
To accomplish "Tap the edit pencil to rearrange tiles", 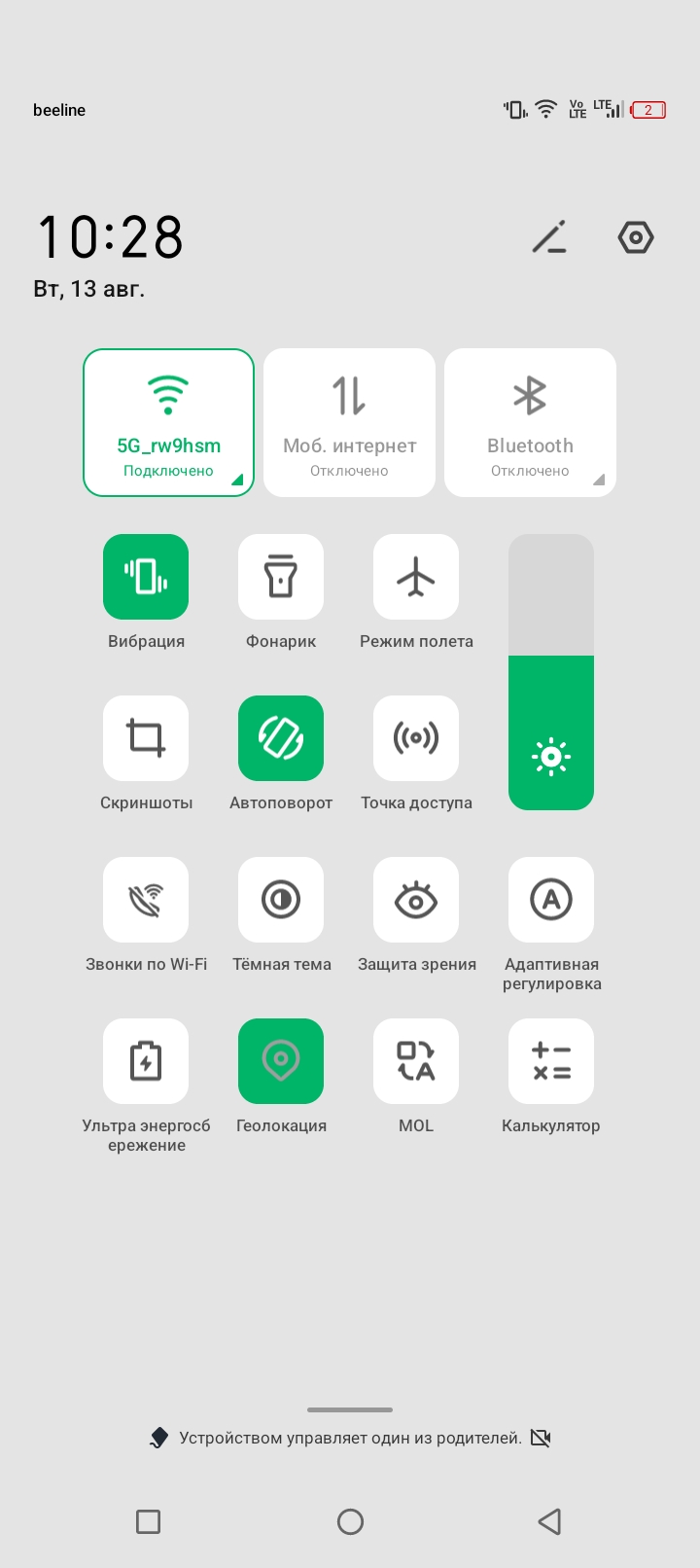I will [x=549, y=237].
